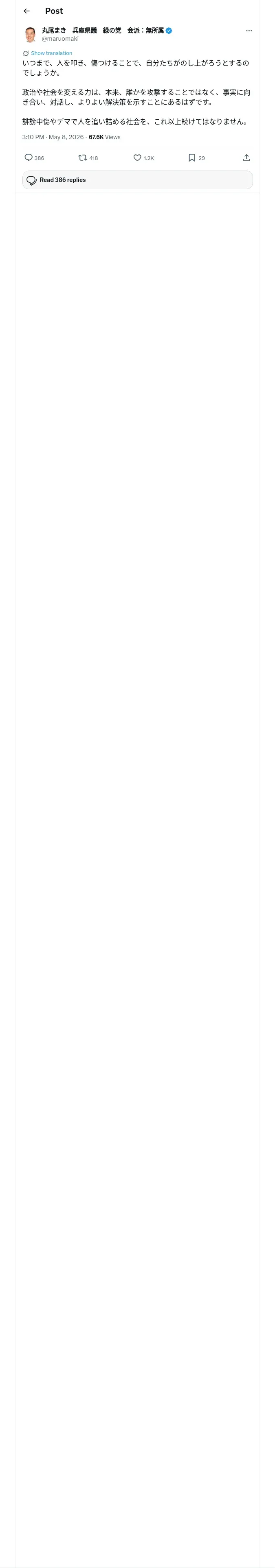
Task: Reply to the post via comment icon
Action: point(29,158)
